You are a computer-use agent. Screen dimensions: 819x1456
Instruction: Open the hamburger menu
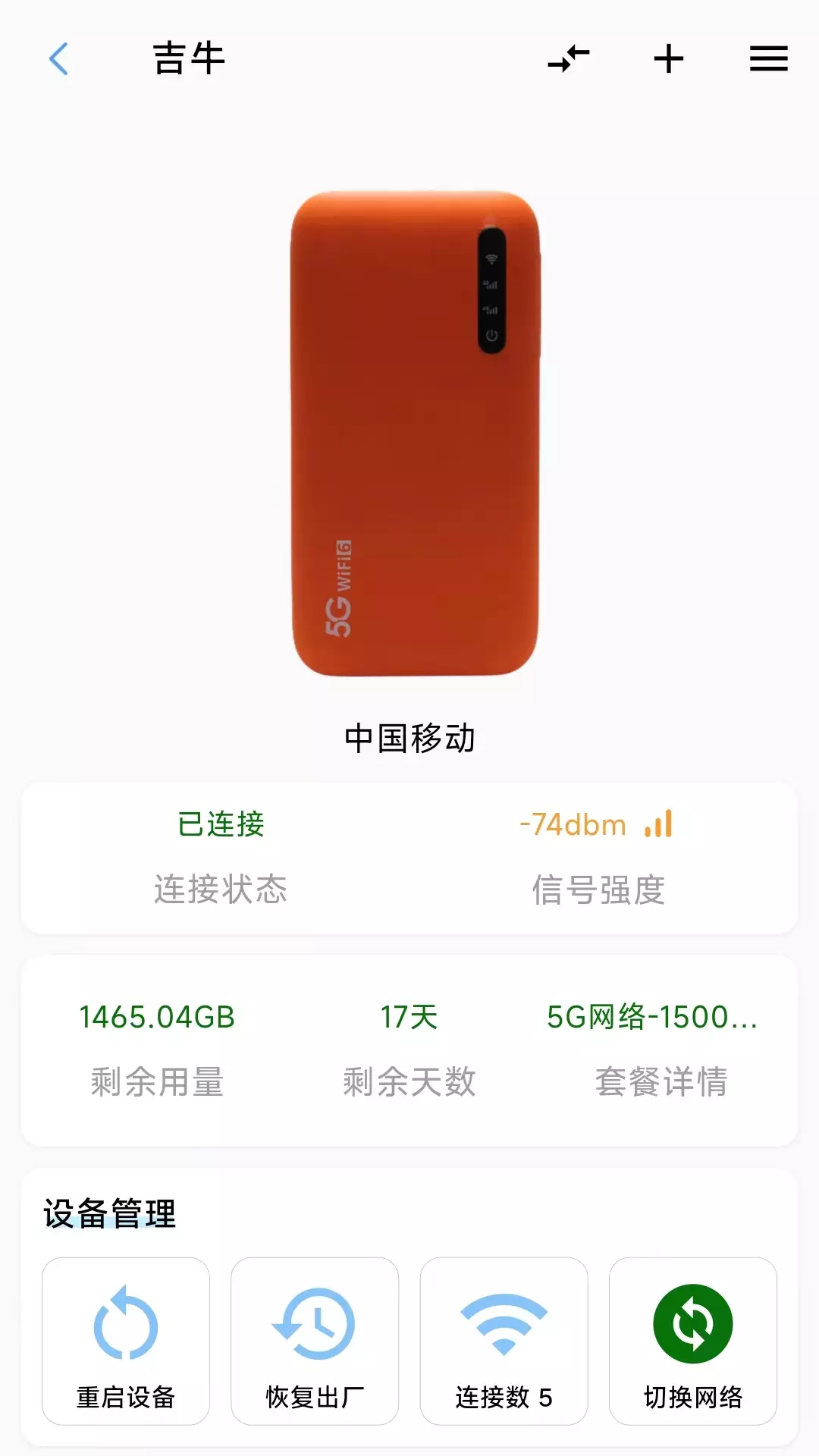point(768,59)
